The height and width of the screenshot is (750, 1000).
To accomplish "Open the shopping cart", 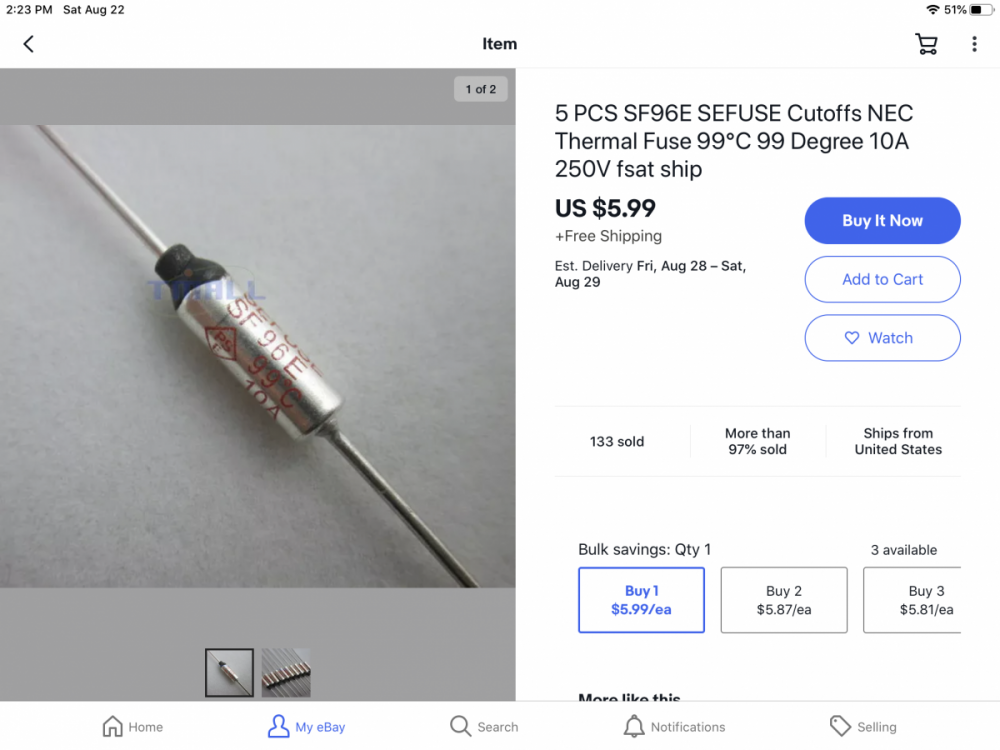I will 926,44.
